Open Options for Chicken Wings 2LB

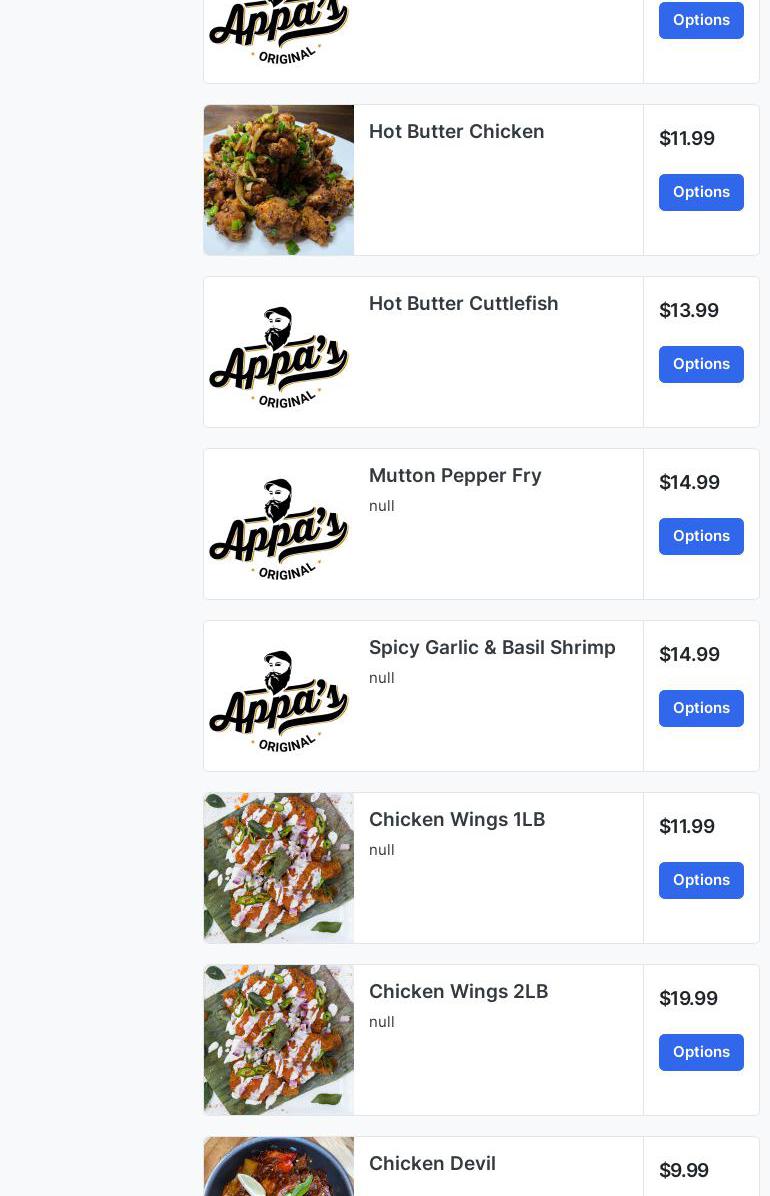[x=701, y=1052]
